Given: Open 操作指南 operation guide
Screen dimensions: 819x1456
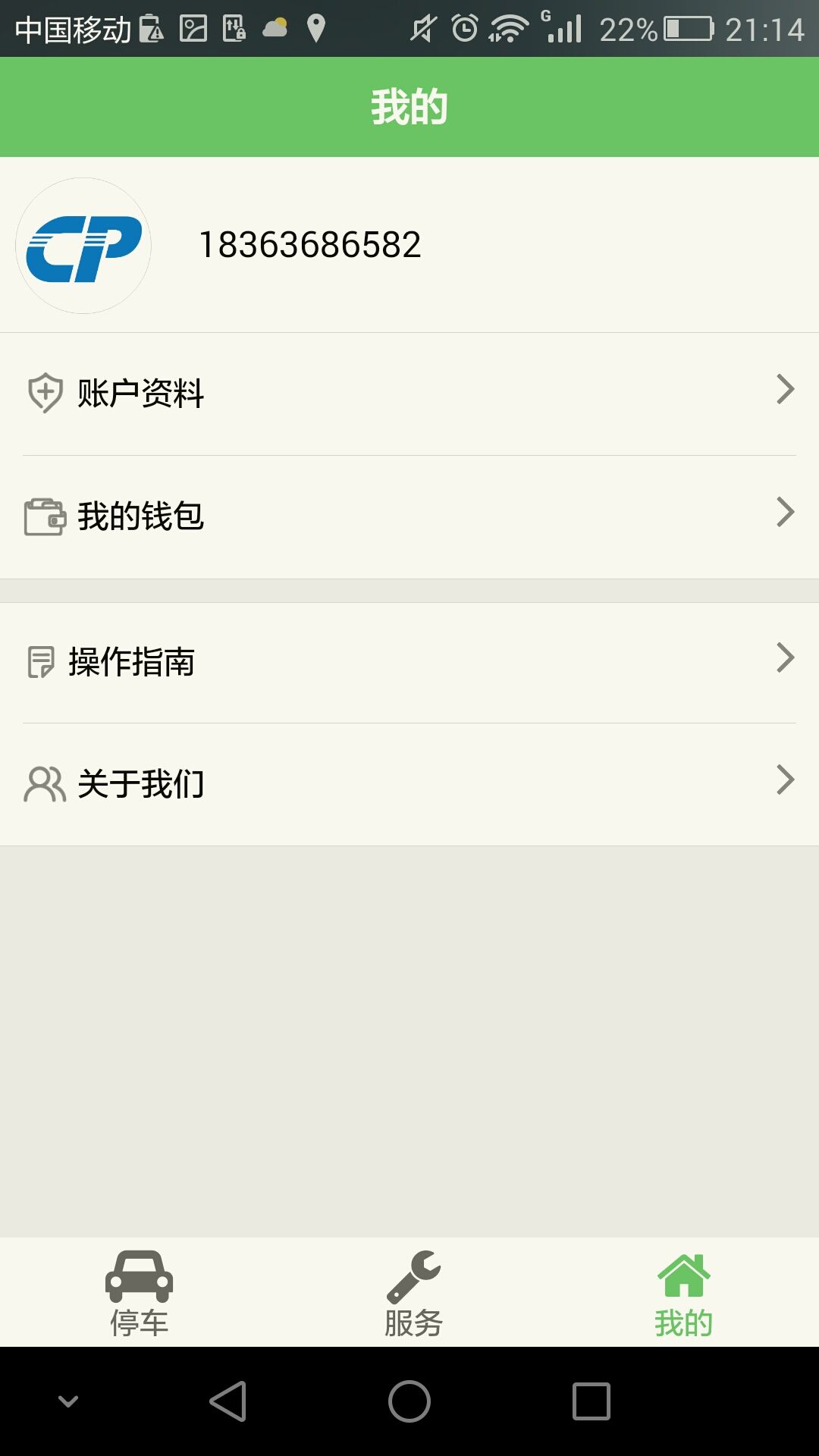Looking at the screenshot, I should 409,661.
